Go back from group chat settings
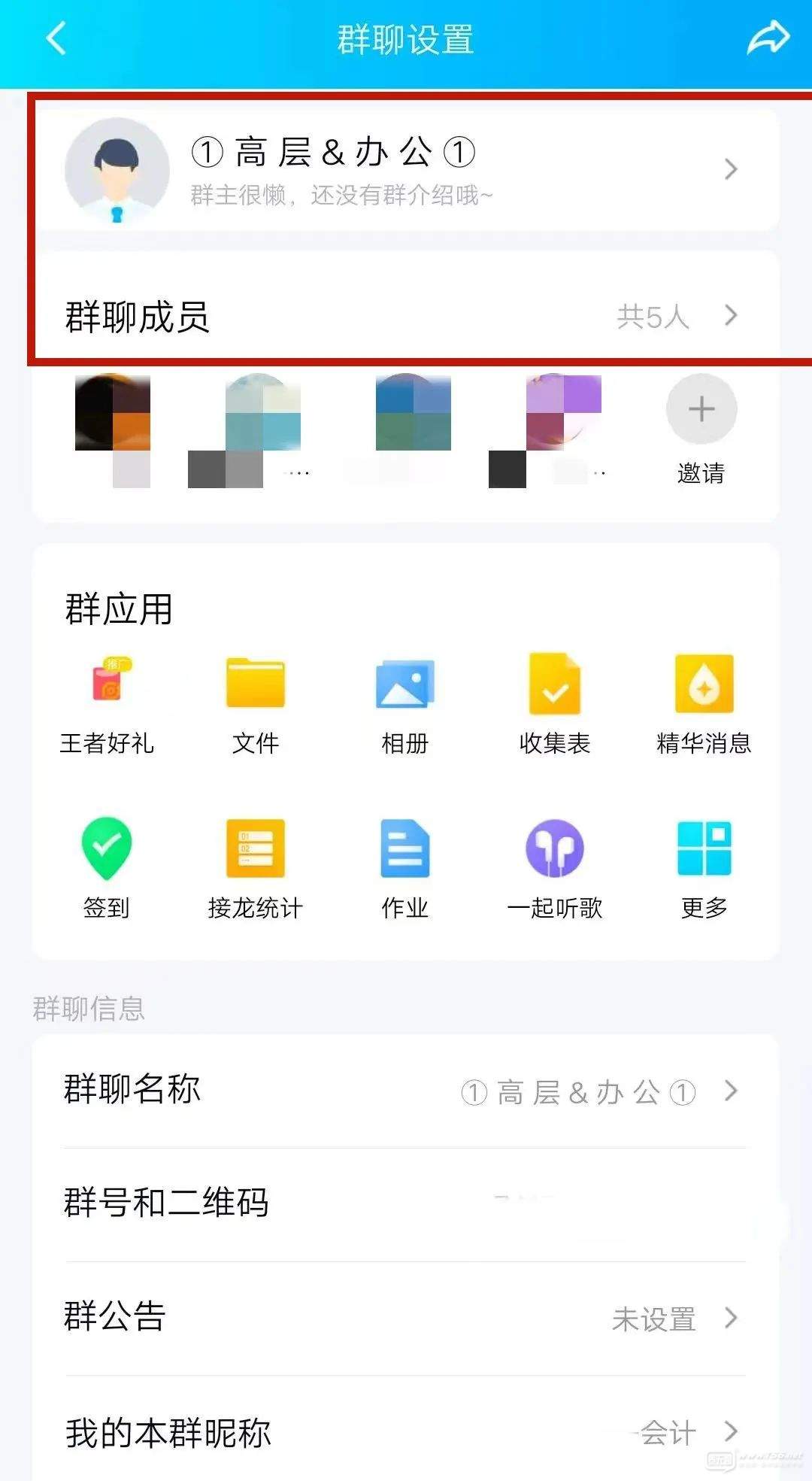 pos(56,38)
